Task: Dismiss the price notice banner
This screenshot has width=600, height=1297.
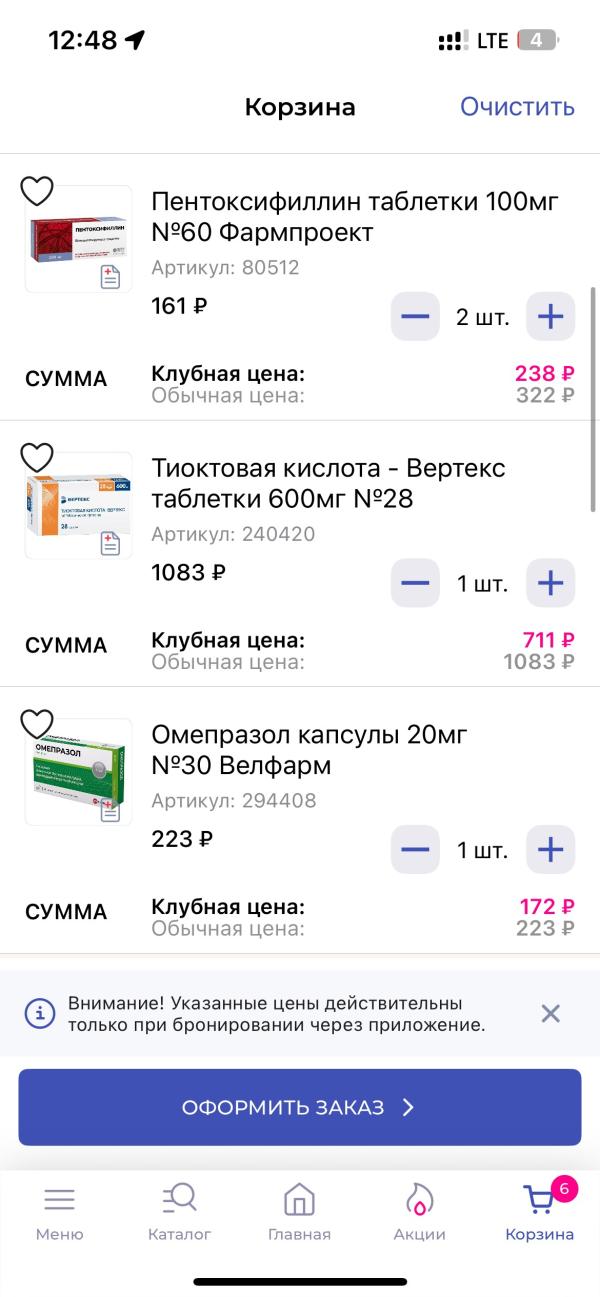Action: (x=550, y=1013)
